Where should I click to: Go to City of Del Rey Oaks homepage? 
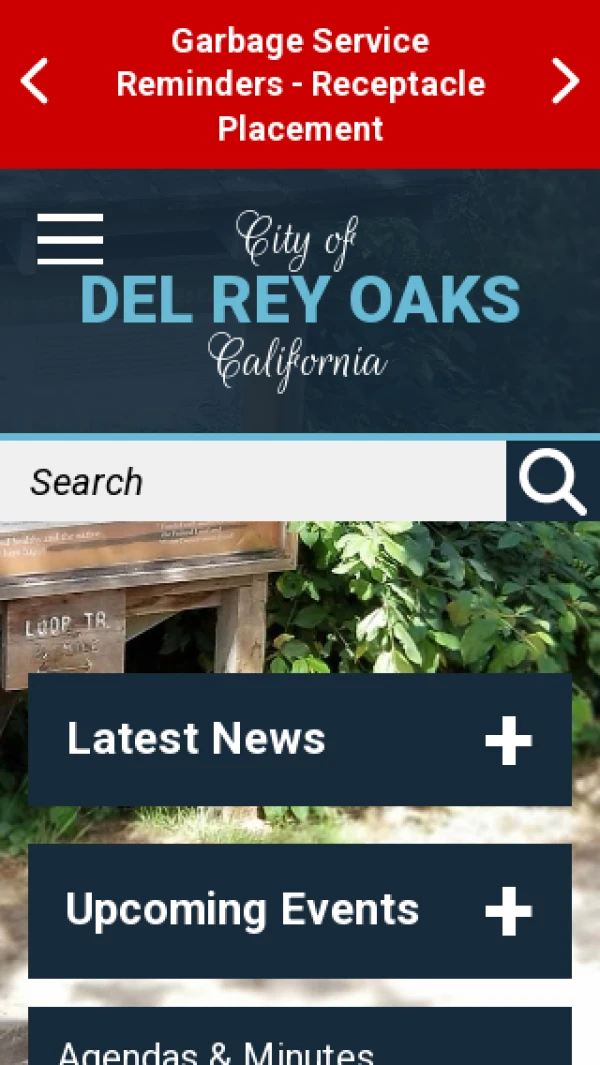click(300, 300)
